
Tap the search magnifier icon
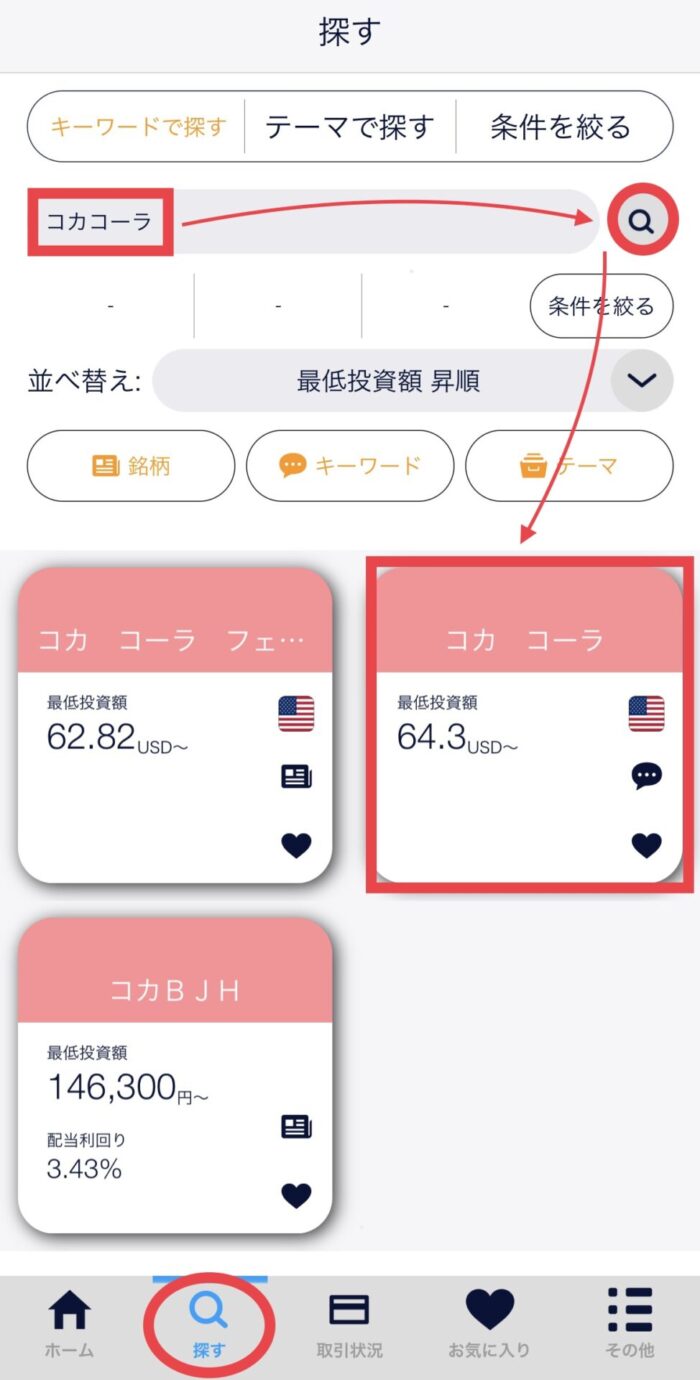pos(641,221)
